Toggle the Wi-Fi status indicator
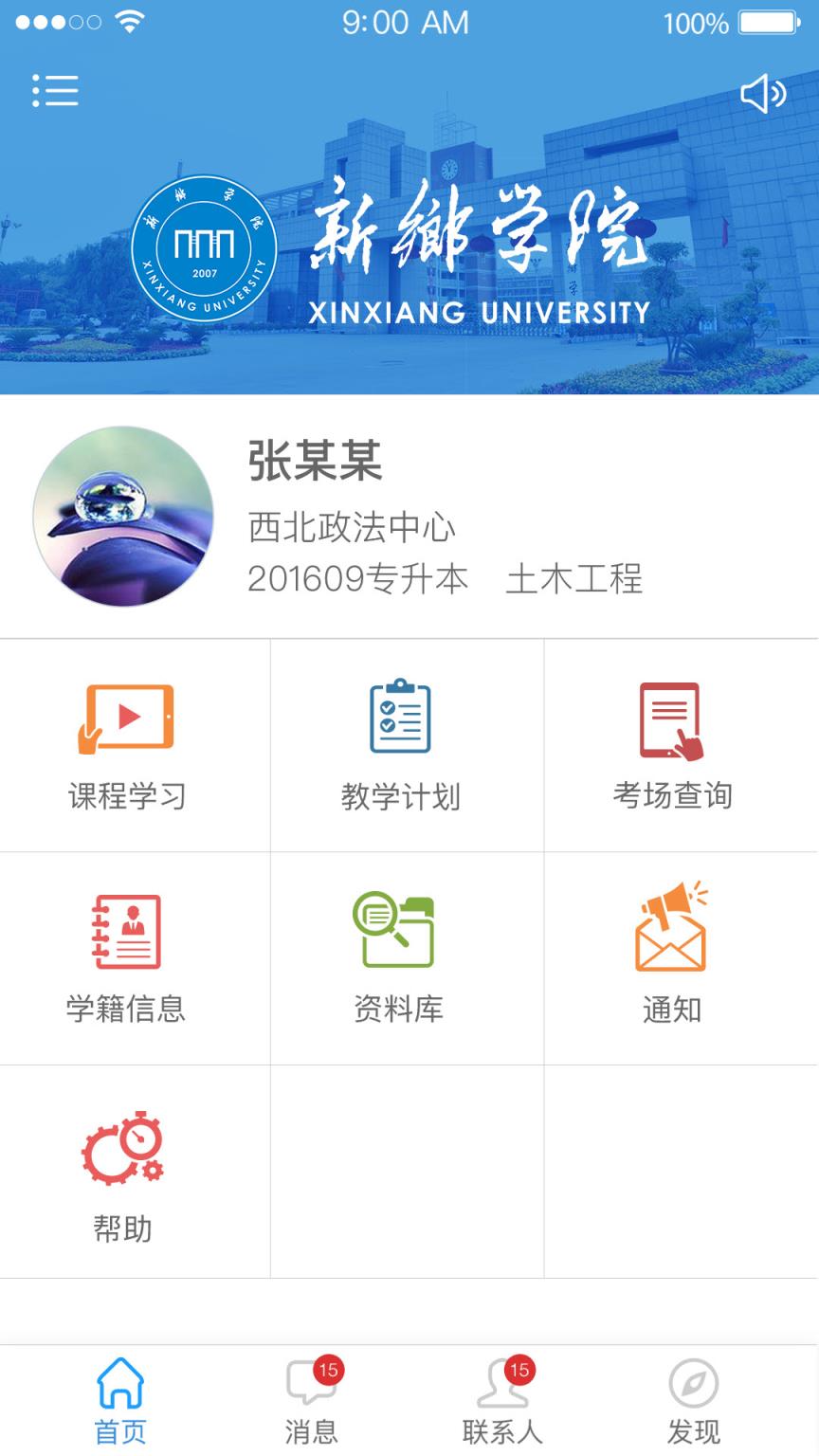Viewport: 819px width, 1456px height. tap(129, 21)
